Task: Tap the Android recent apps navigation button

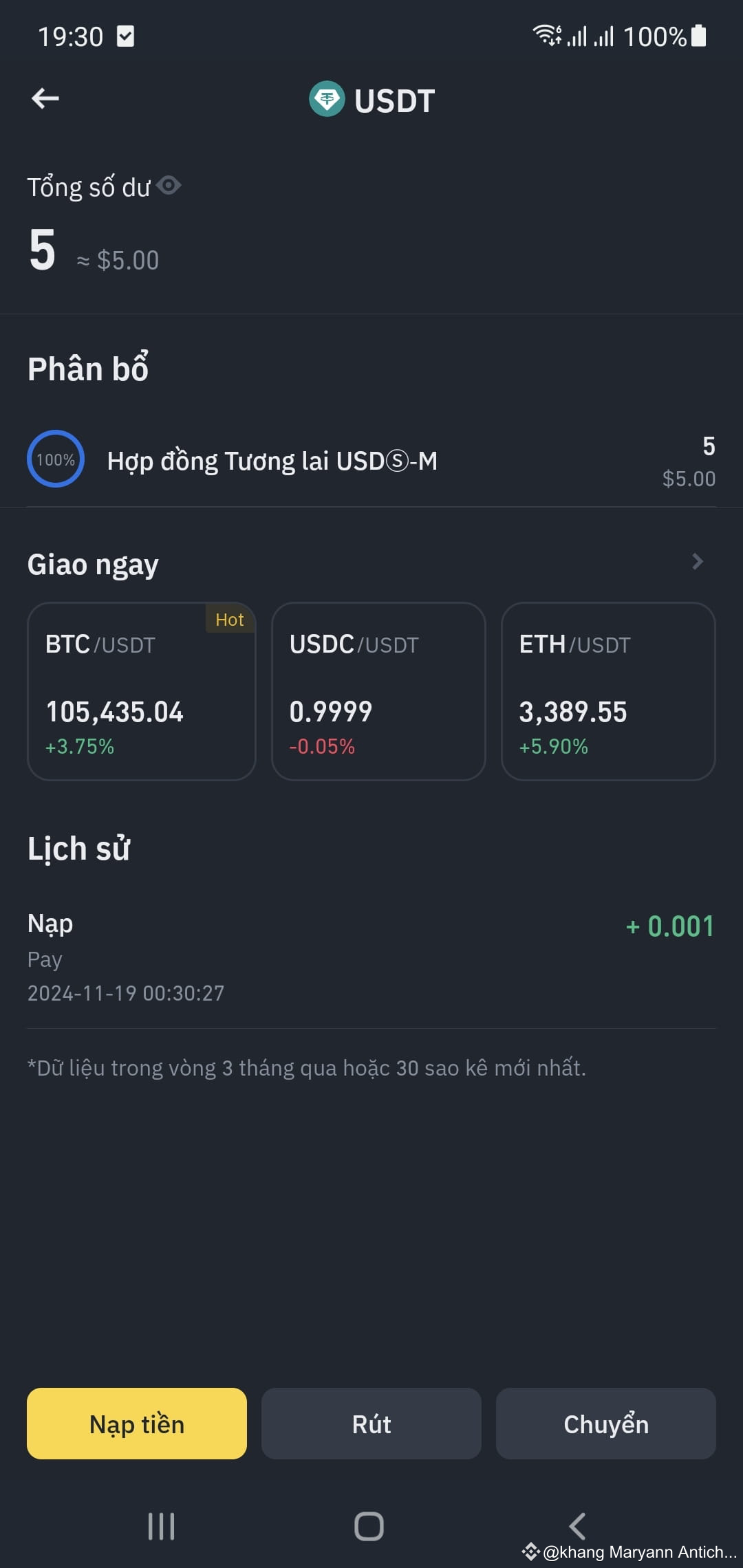Action: click(x=160, y=1527)
